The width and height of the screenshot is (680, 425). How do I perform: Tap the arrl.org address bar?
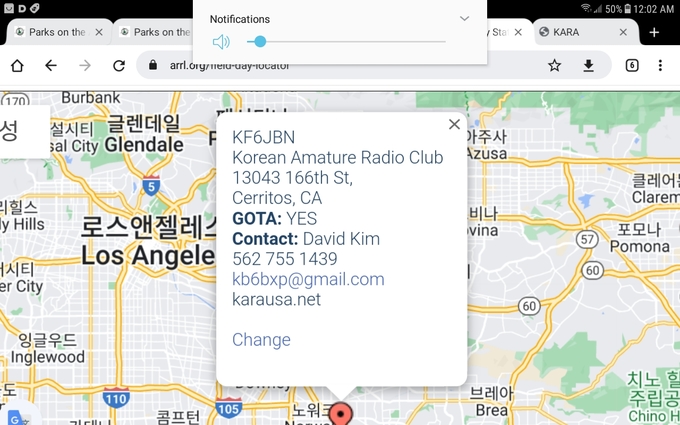click(x=300, y=66)
